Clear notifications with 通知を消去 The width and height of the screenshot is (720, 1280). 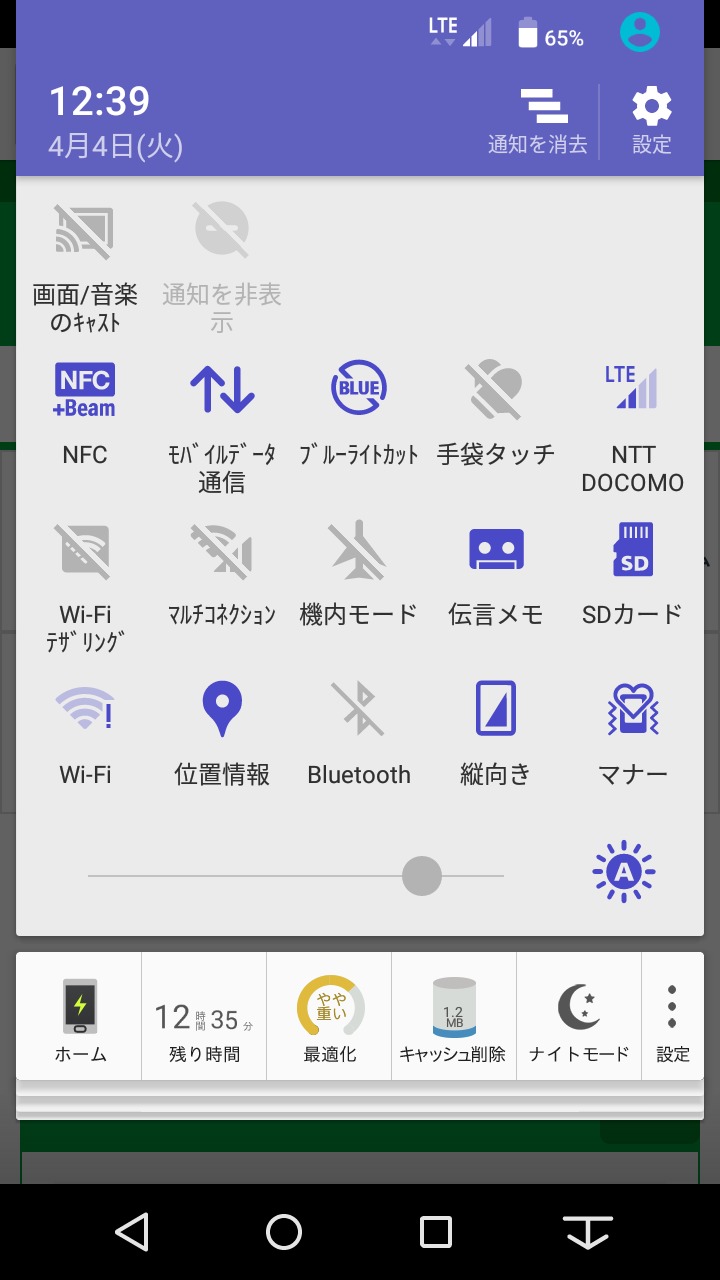pos(538,121)
